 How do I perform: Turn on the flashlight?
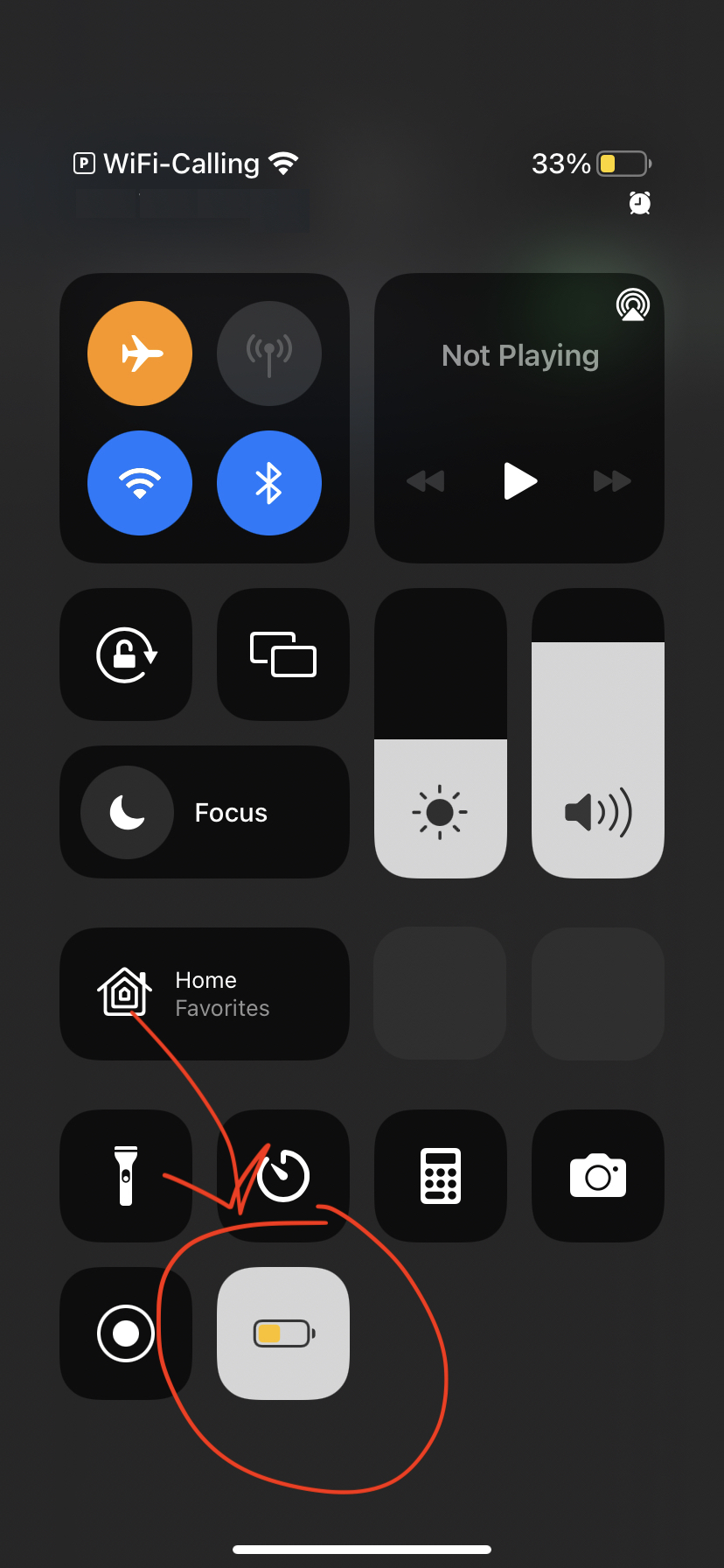[126, 1176]
